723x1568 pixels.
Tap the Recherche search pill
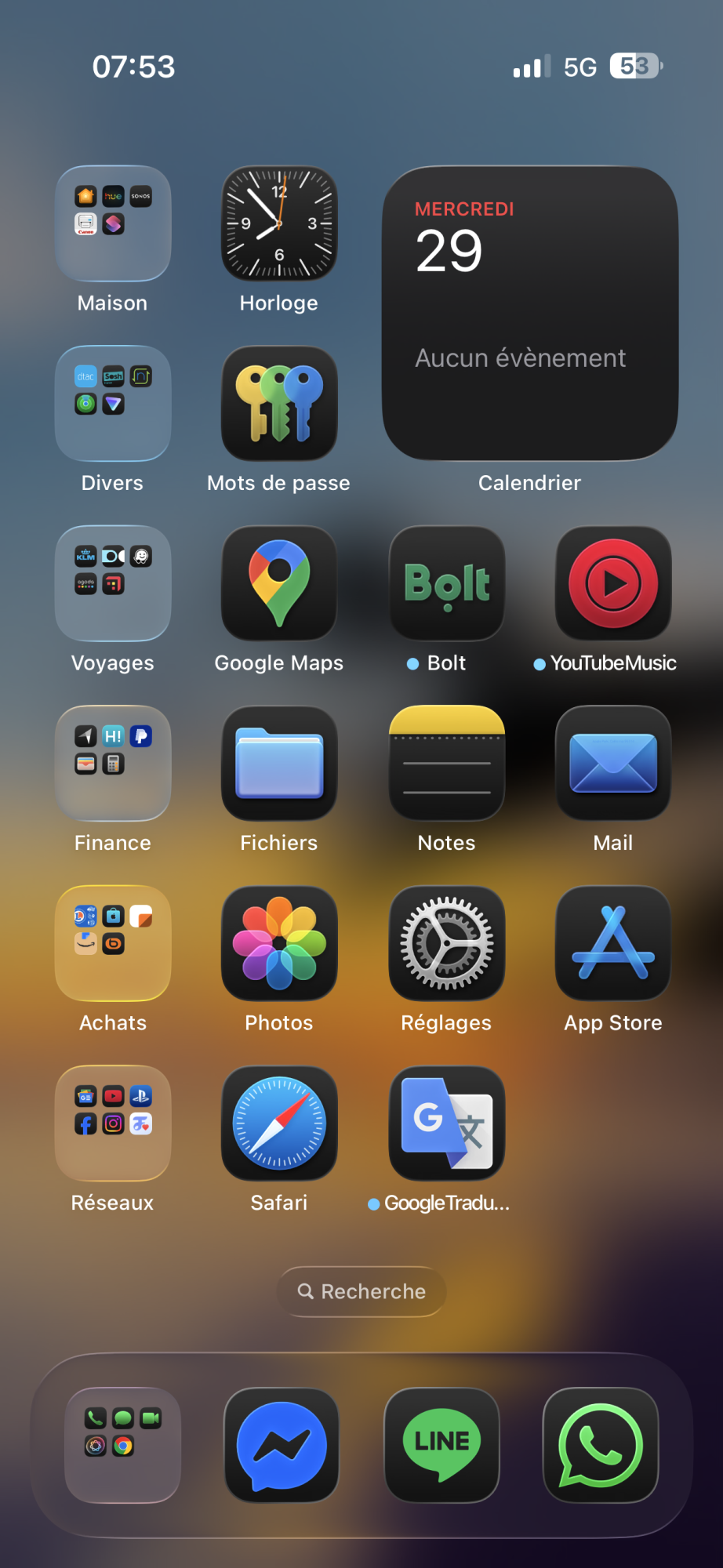click(x=361, y=1291)
